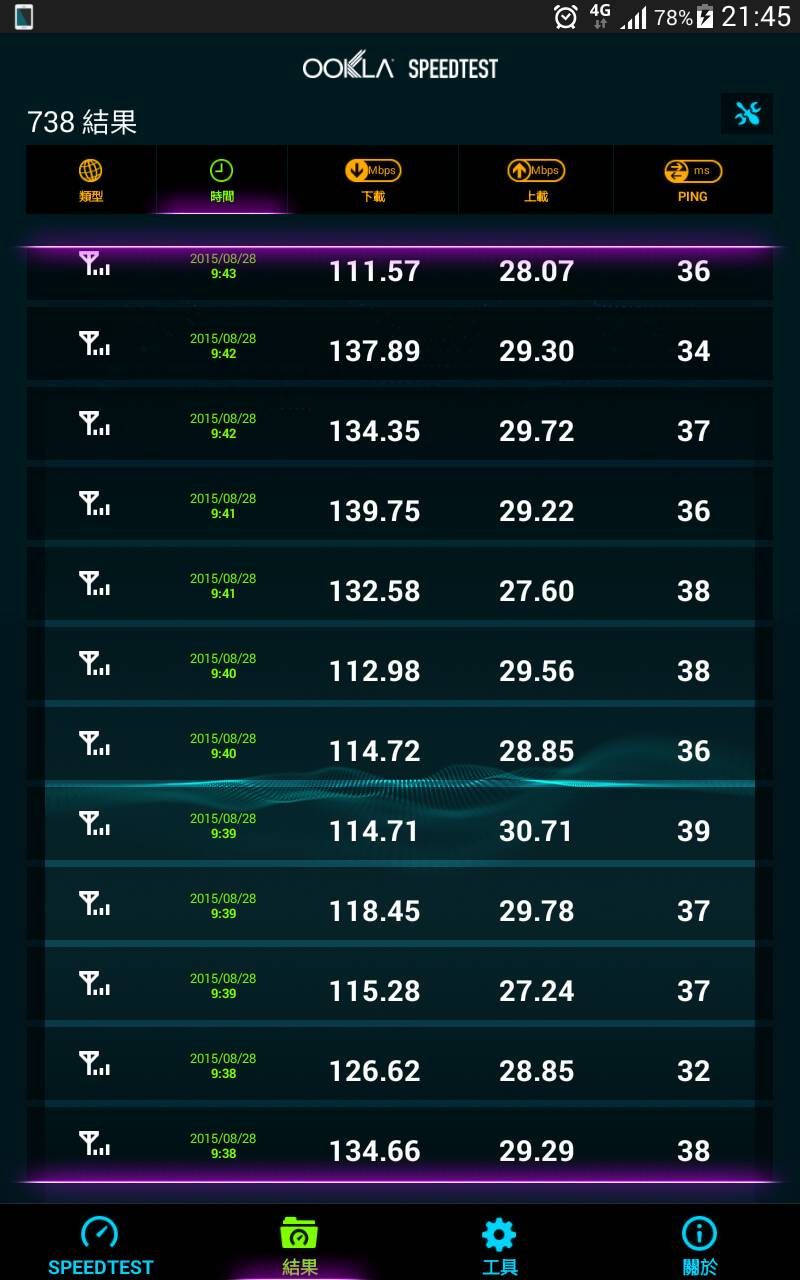This screenshot has height=1280, width=800.
Task: Open the result with 112.98 download
Action: pyautogui.click(x=399, y=664)
